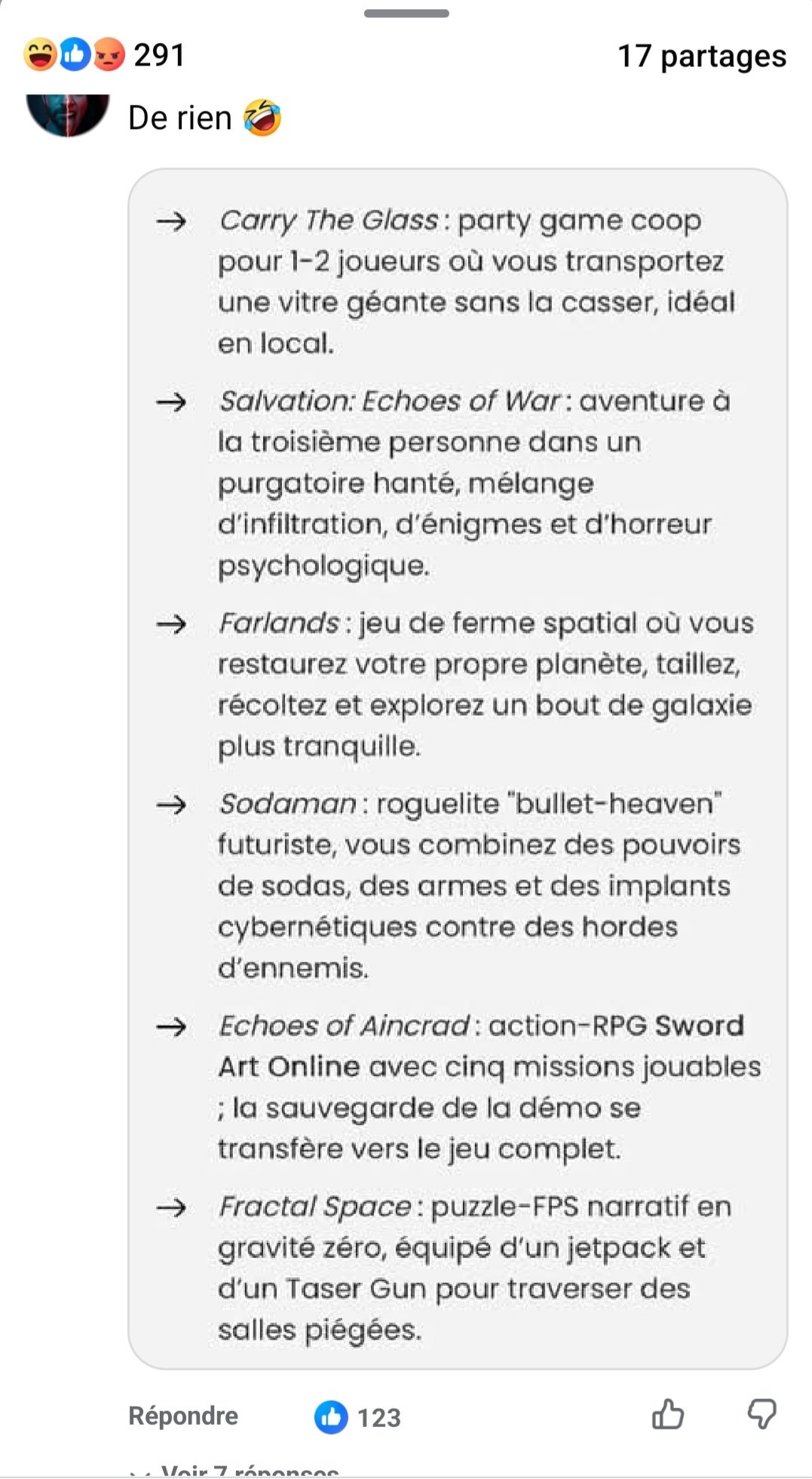Open the attached game list image
The height and width of the screenshot is (1479, 812).
[x=458, y=769]
